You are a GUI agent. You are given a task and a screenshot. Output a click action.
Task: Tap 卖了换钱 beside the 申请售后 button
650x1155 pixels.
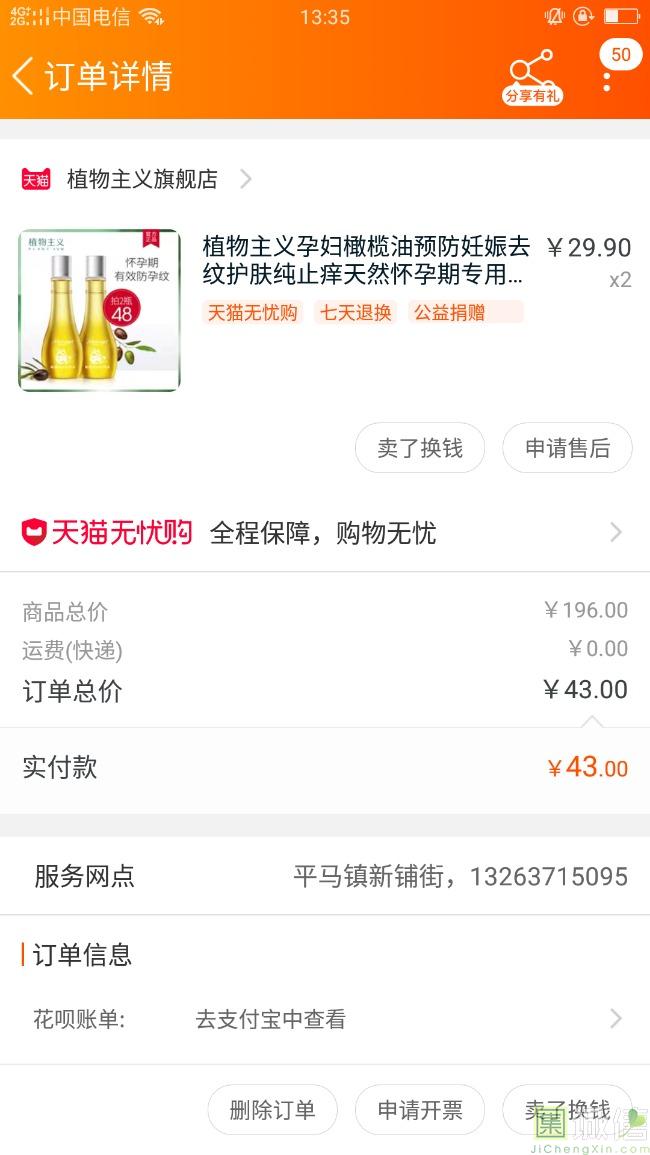420,448
